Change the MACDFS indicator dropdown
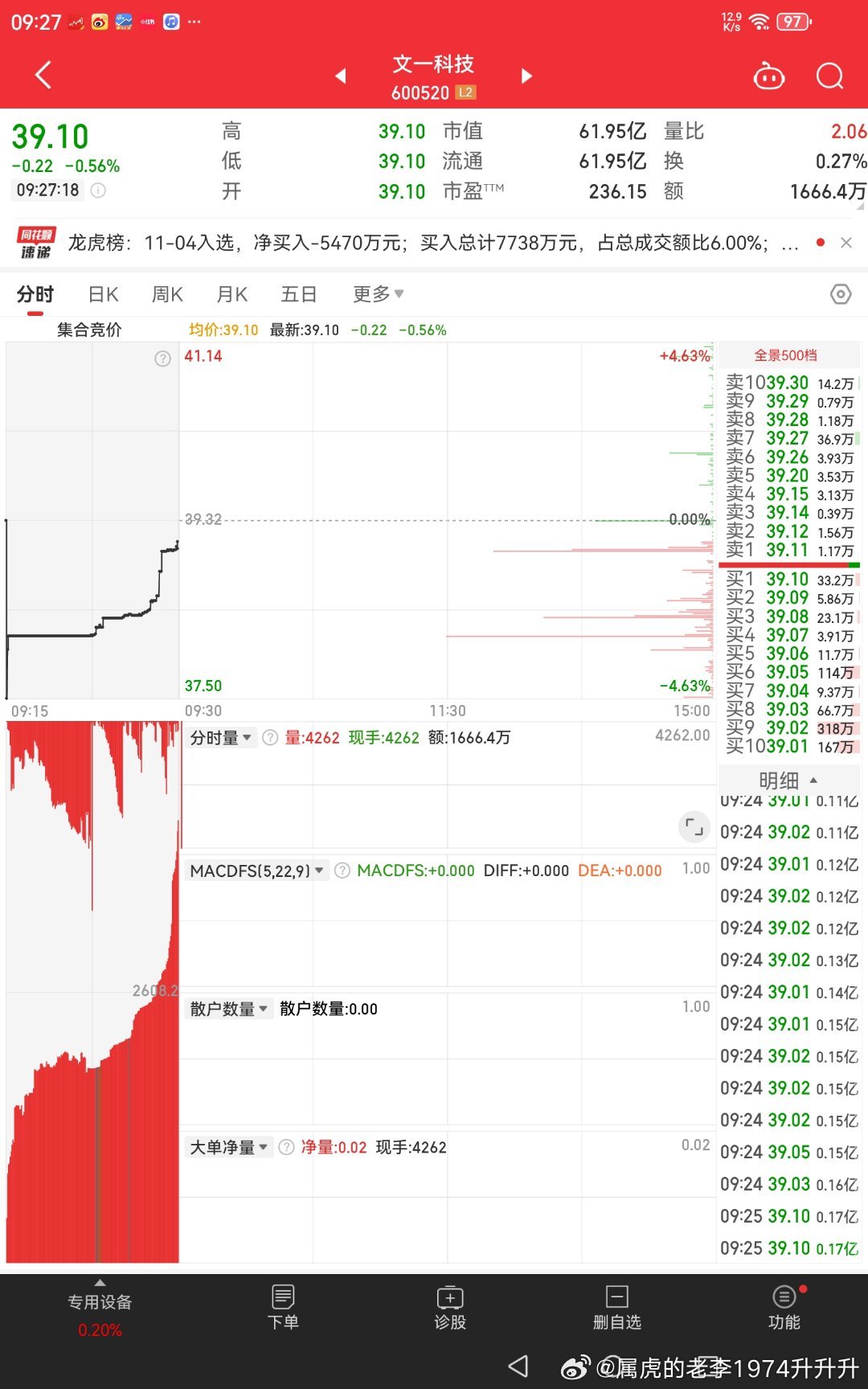 point(256,871)
